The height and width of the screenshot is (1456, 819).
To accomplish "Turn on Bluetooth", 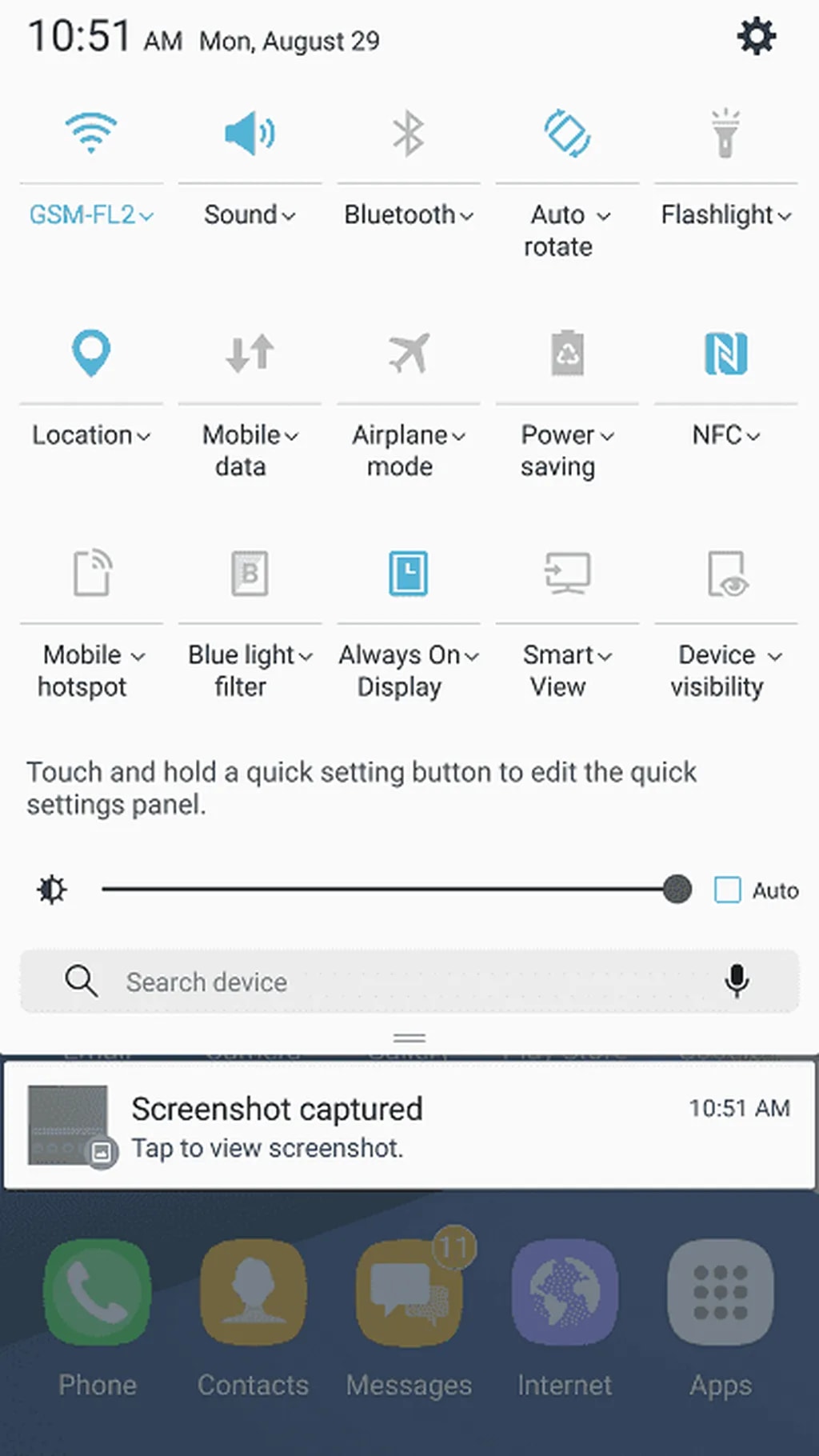I will [408, 133].
